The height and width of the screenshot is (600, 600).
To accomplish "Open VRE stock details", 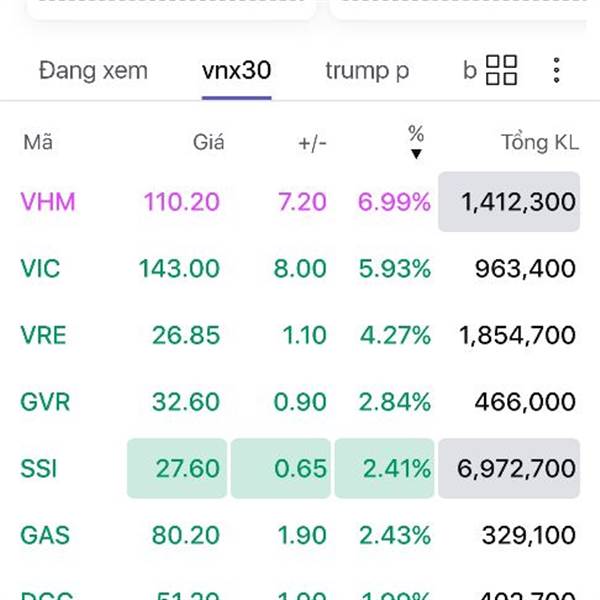I will [x=44, y=335].
